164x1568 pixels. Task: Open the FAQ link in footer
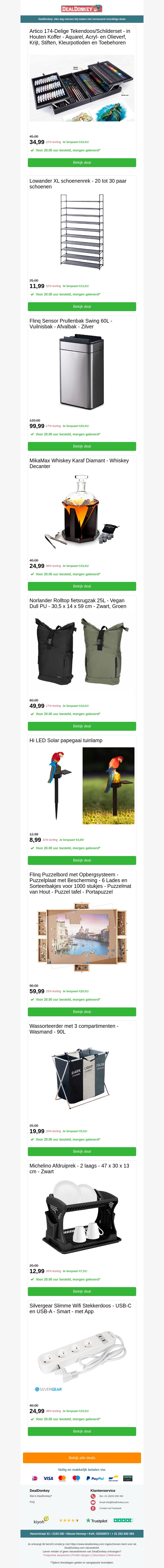coord(32,1502)
